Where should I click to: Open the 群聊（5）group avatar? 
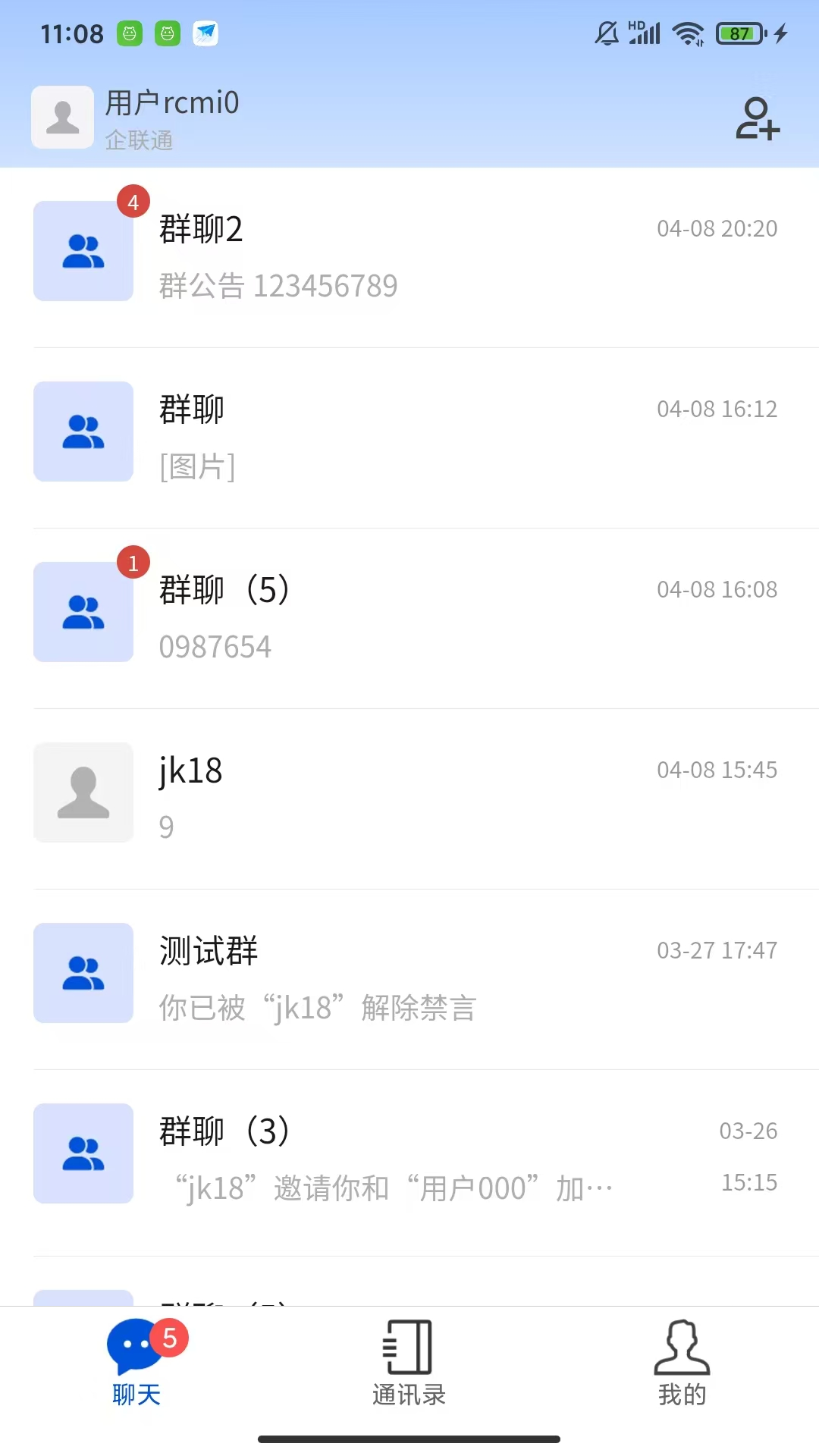click(x=83, y=612)
